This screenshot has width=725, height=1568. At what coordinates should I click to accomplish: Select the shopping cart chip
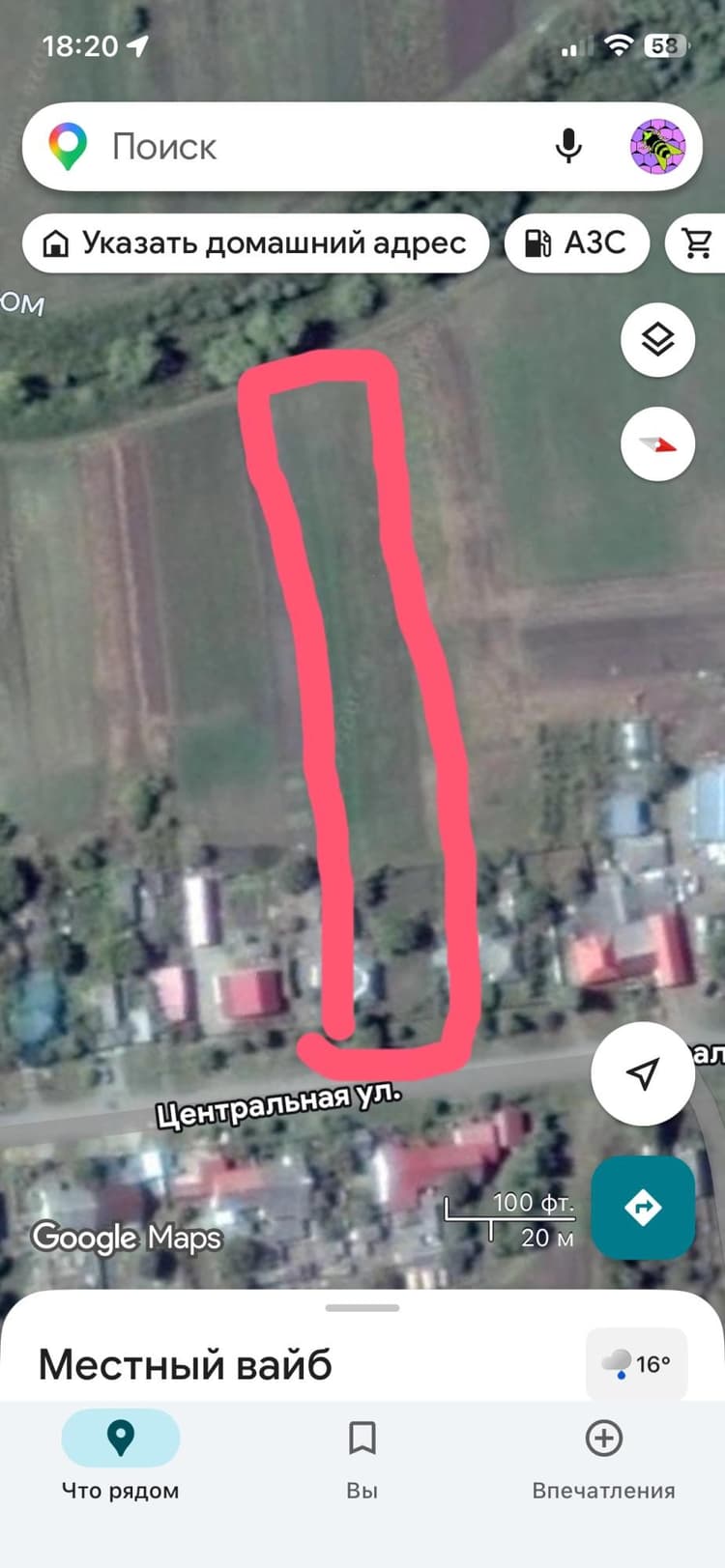pos(697,242)
